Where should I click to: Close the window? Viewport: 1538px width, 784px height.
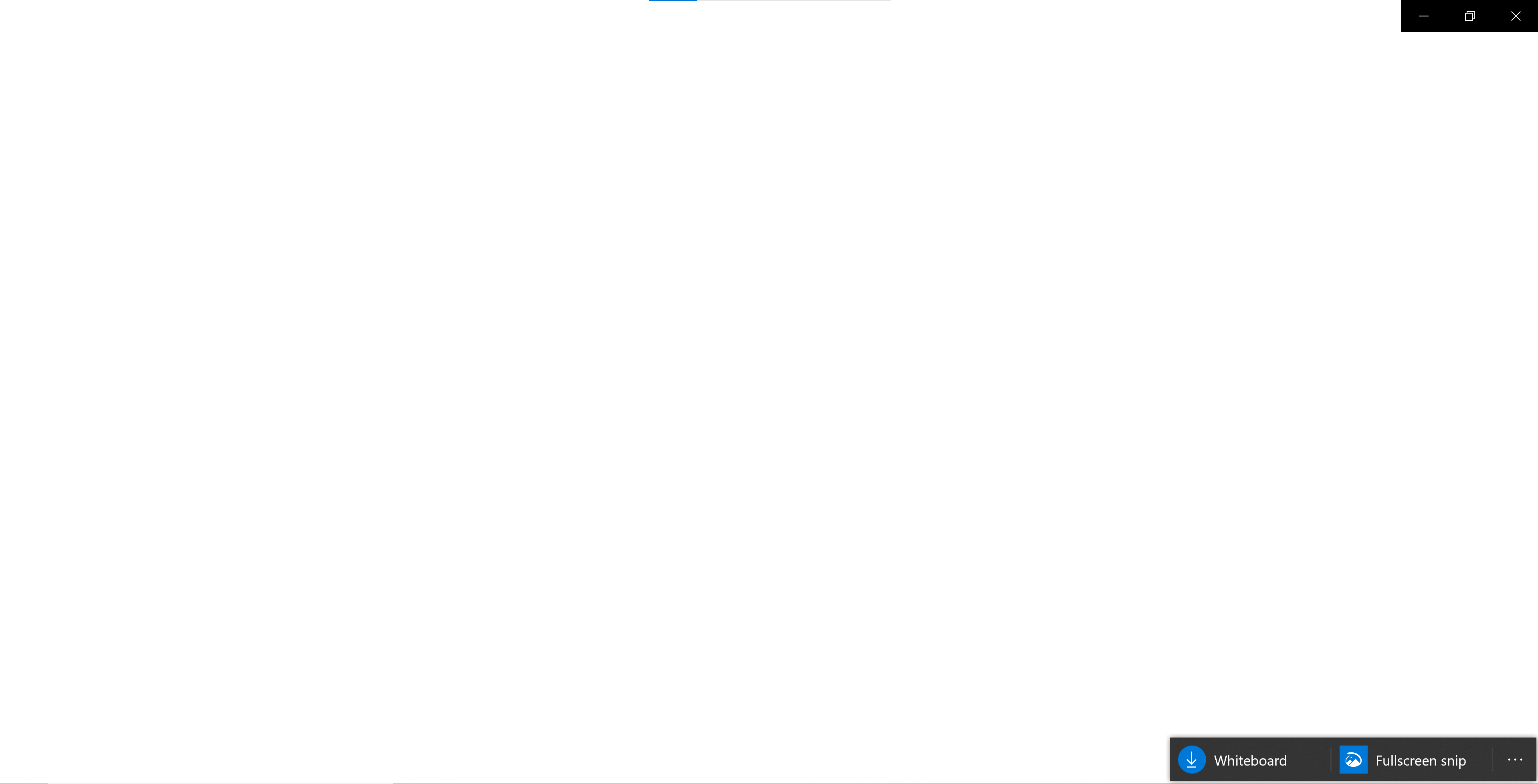coord(1515,16)
